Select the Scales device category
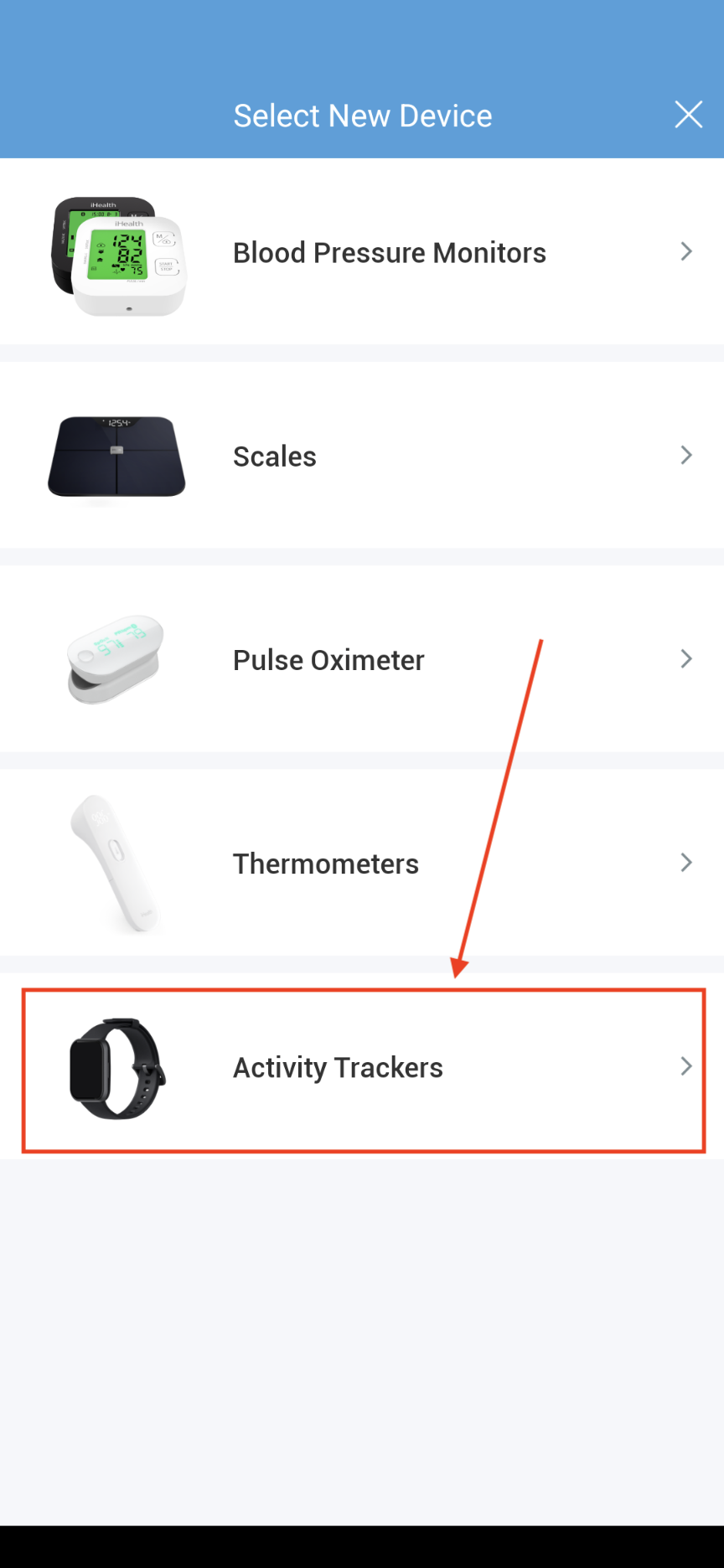 [x=362, y=456]
